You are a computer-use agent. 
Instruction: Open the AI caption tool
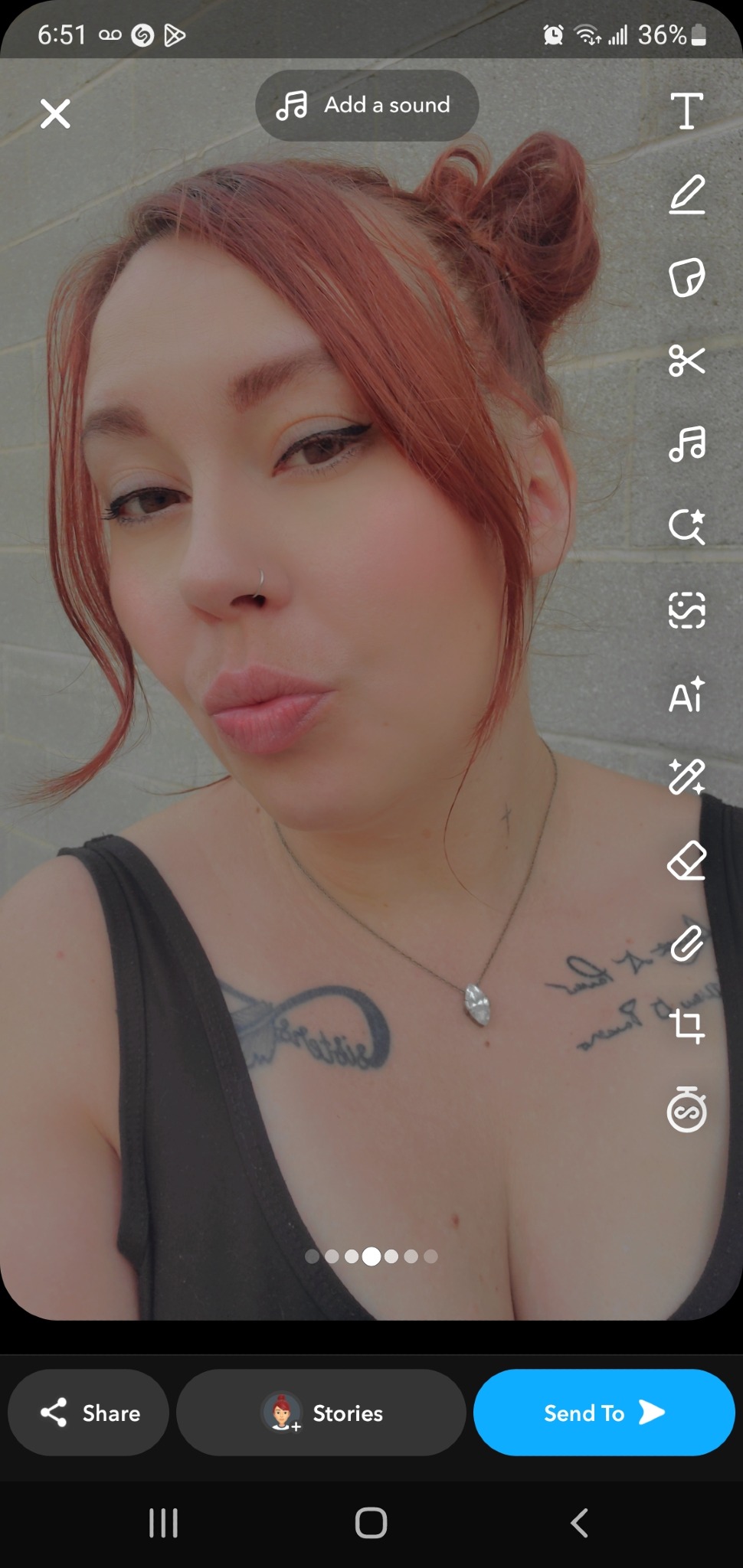[687, 694]
